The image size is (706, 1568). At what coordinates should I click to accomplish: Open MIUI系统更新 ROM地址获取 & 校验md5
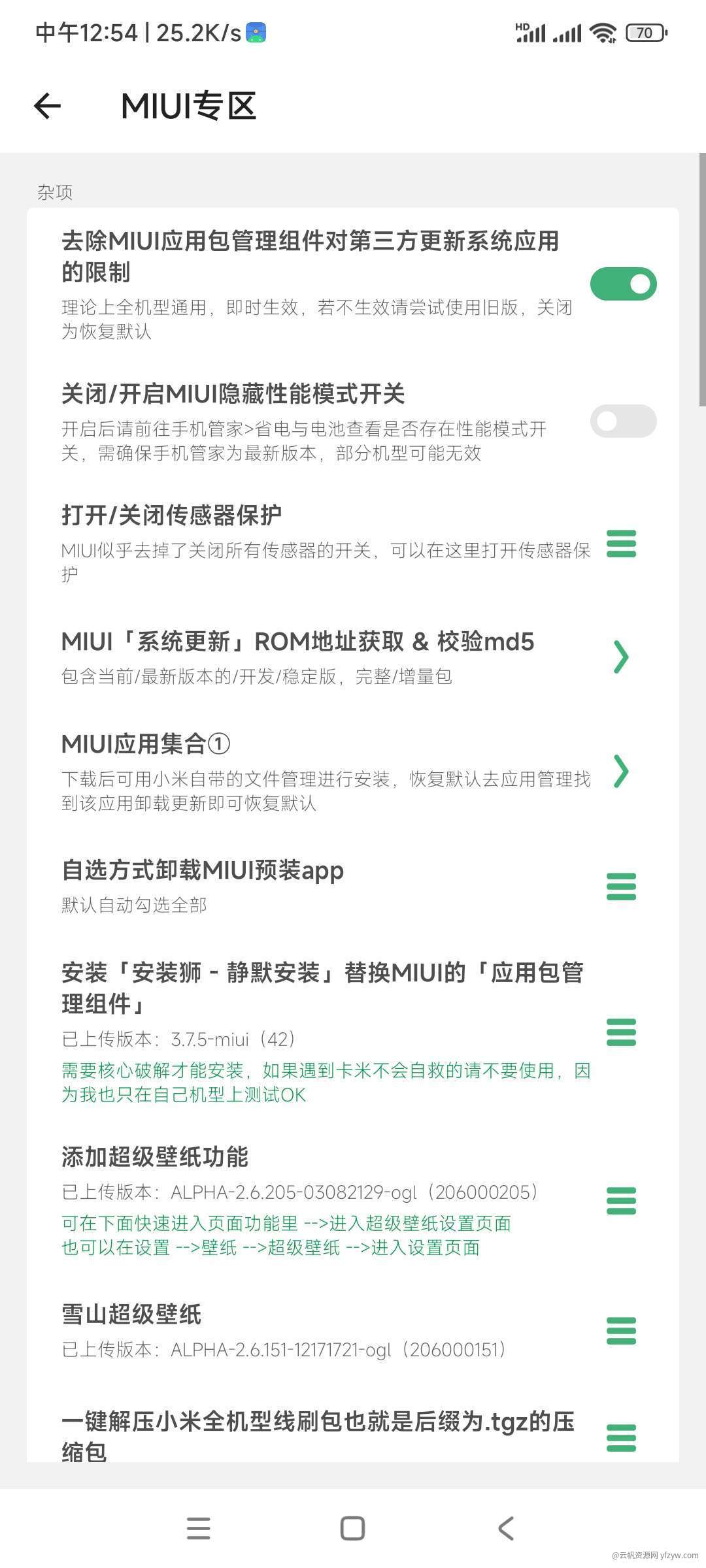(621, 657)
